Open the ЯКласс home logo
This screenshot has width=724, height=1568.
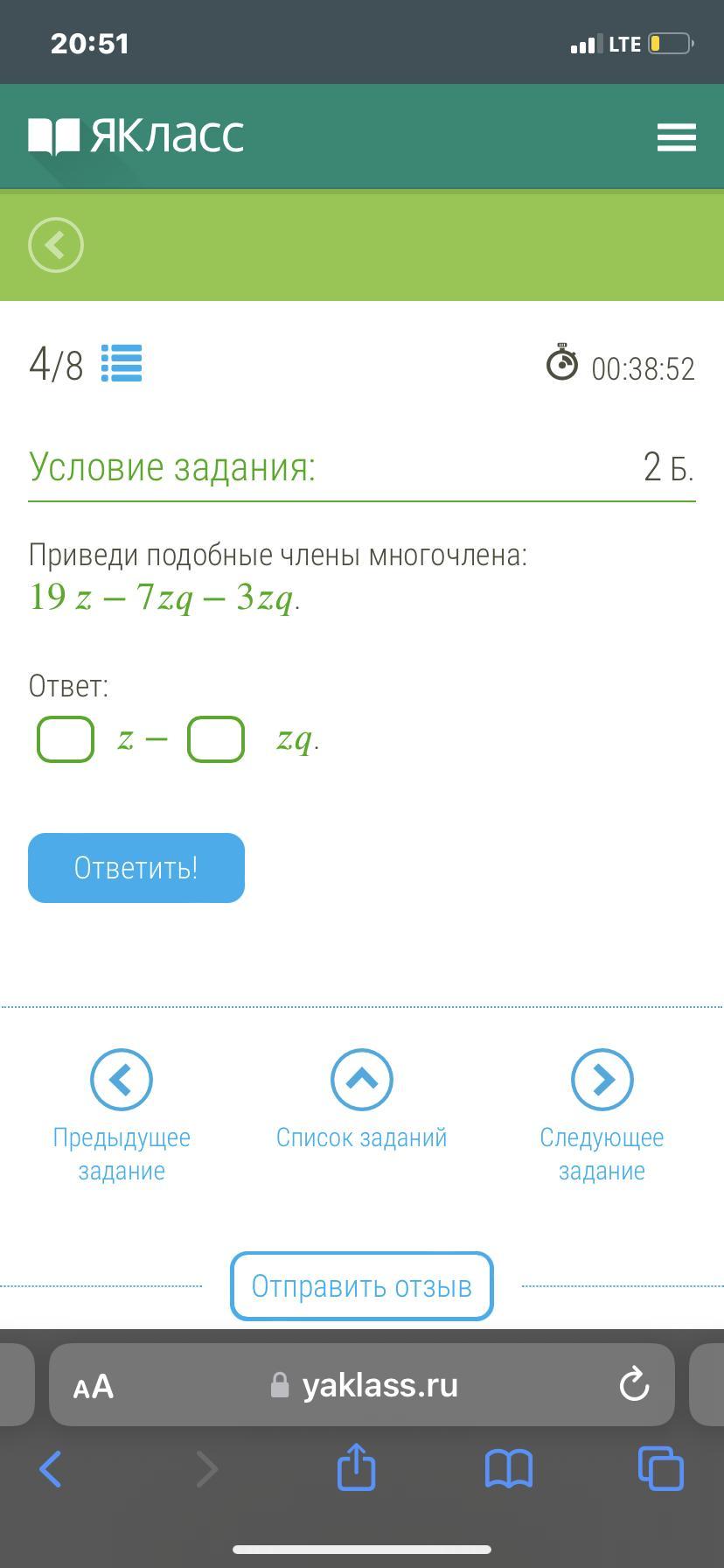point(136,136)
